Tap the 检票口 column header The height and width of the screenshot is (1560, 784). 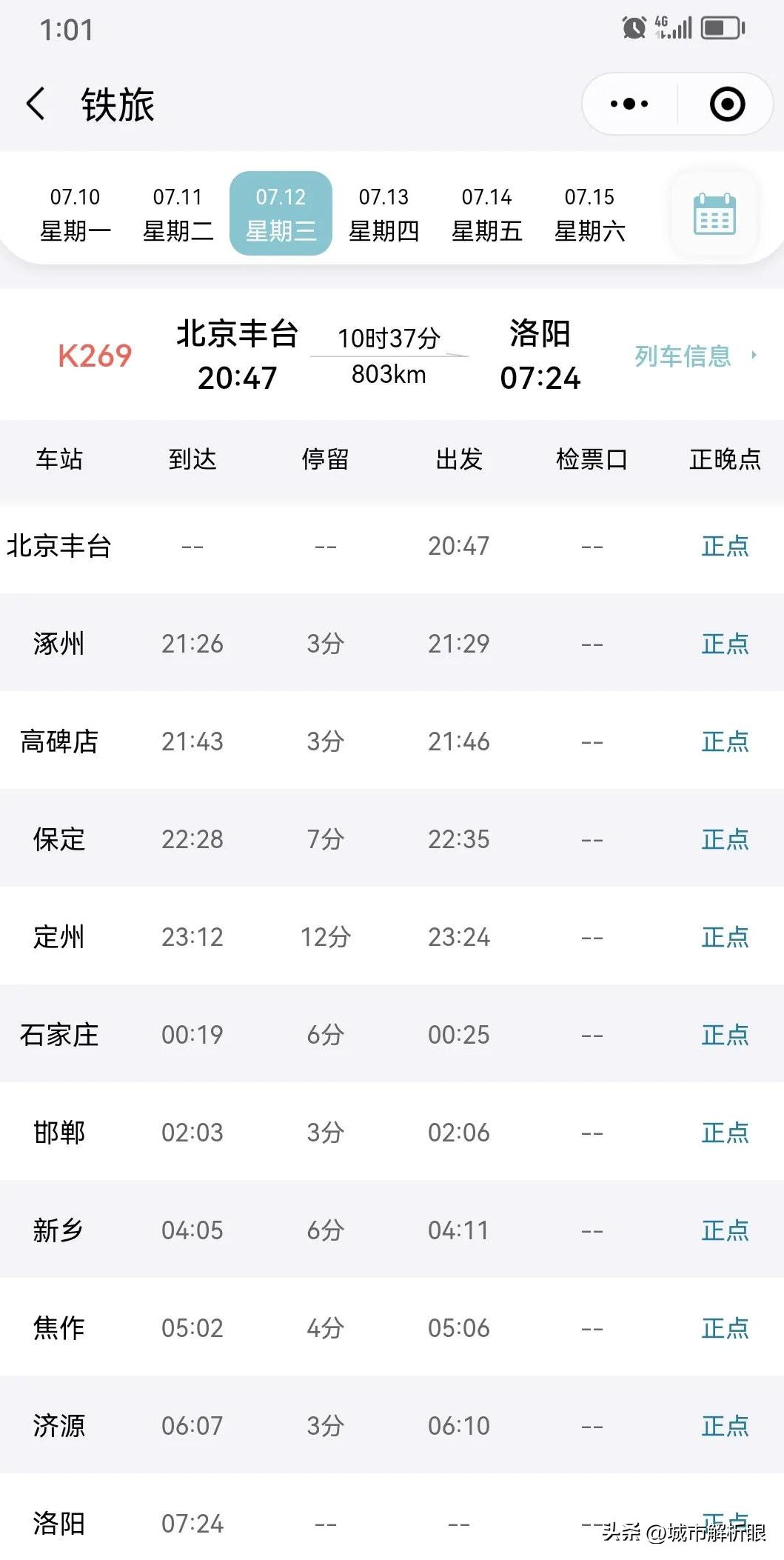pos(592,459)
